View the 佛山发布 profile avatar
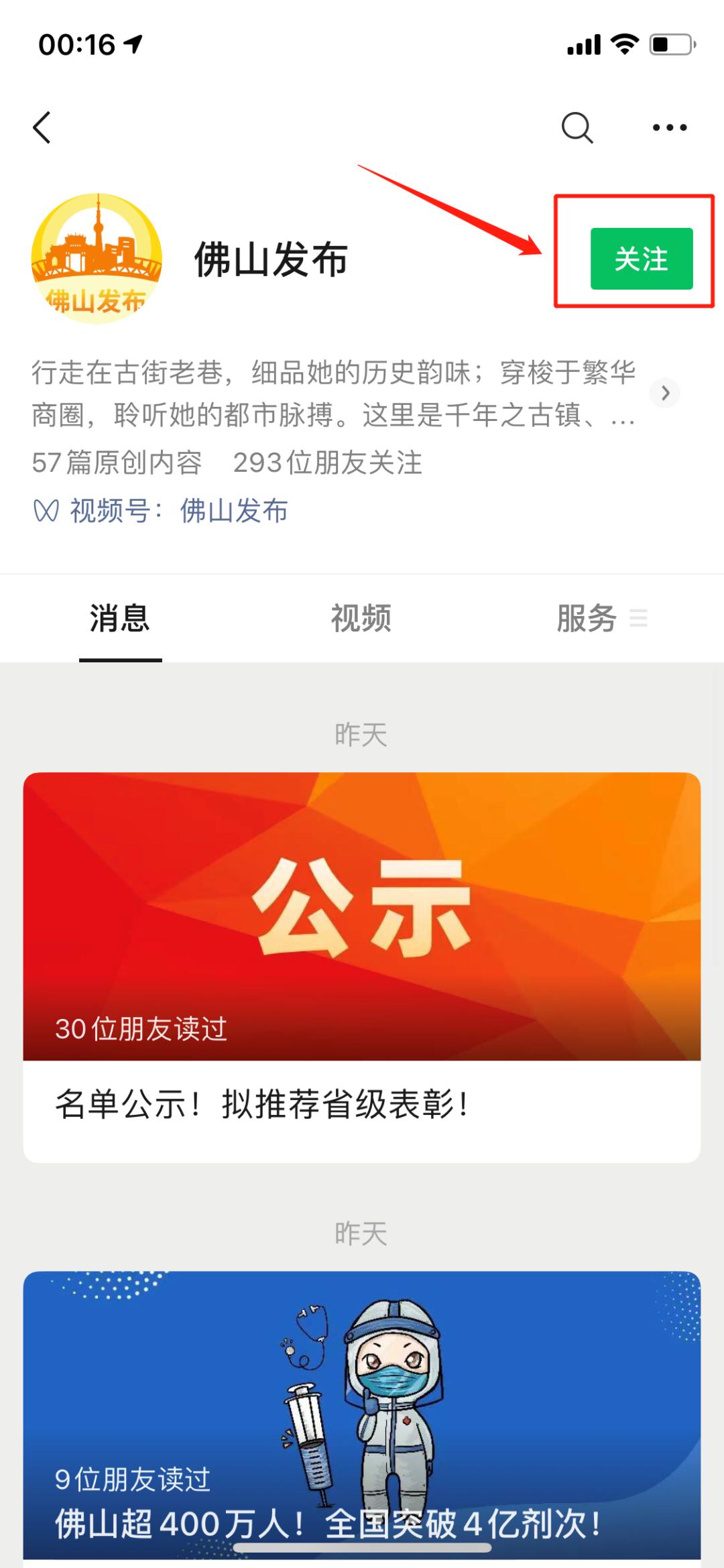Image resolution: width=724 pixels, height=1568 pixels. coord(97,259)
